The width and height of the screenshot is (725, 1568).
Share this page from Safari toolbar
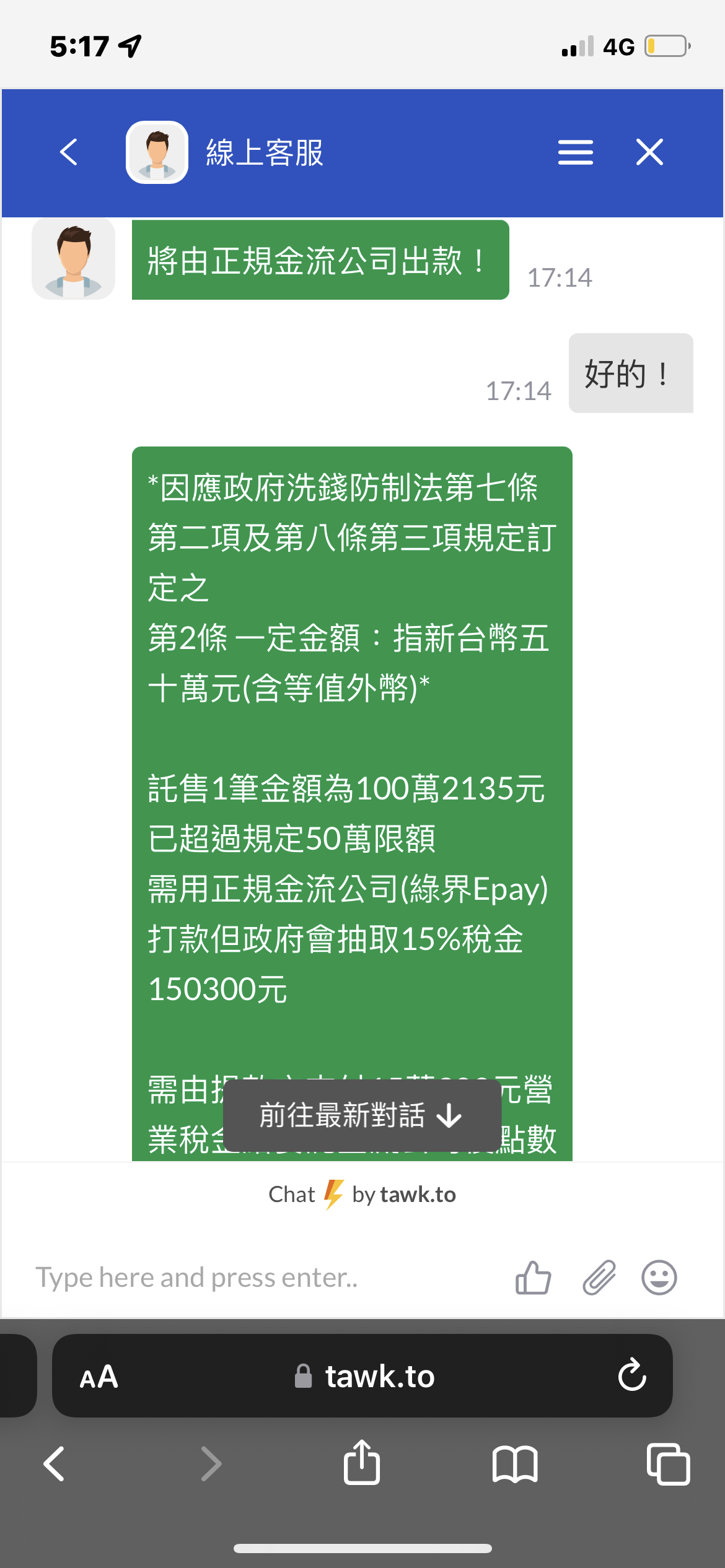pos(362,1463)
